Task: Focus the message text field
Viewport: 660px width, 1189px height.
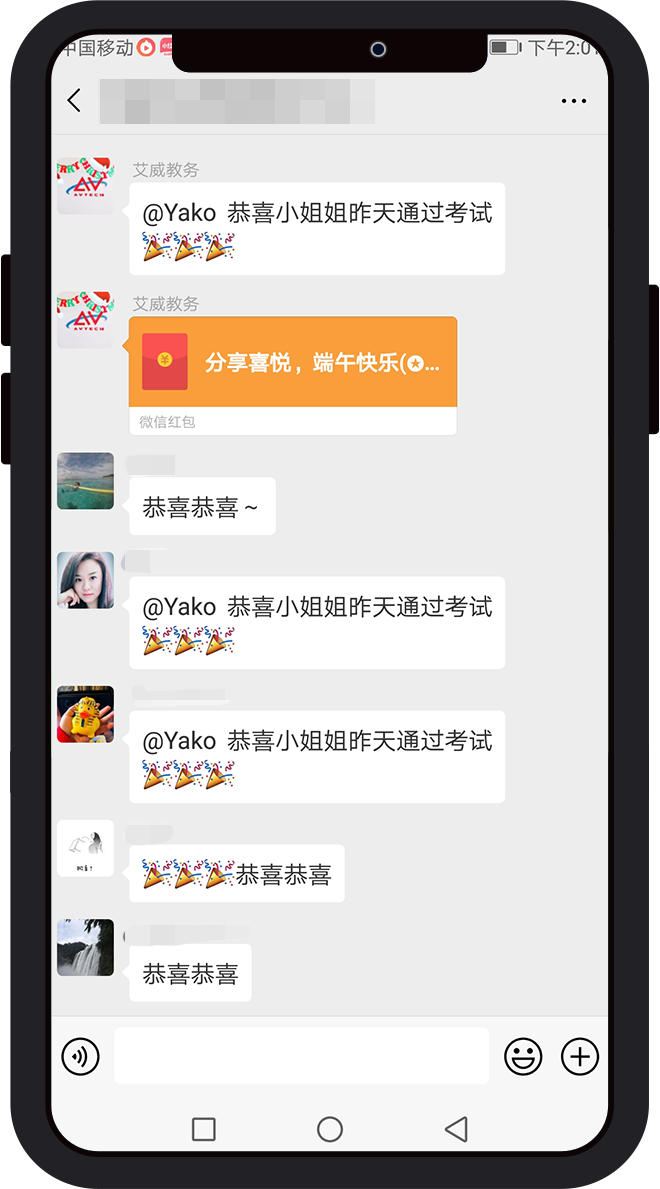Action: (301, 1056)
